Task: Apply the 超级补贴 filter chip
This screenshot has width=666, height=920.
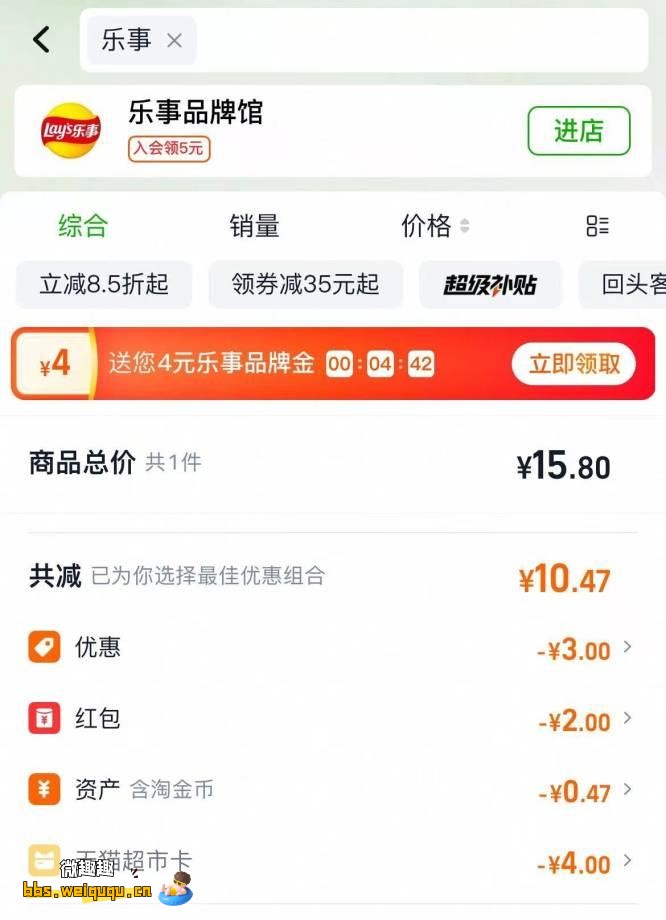Action: coord(490,285)
